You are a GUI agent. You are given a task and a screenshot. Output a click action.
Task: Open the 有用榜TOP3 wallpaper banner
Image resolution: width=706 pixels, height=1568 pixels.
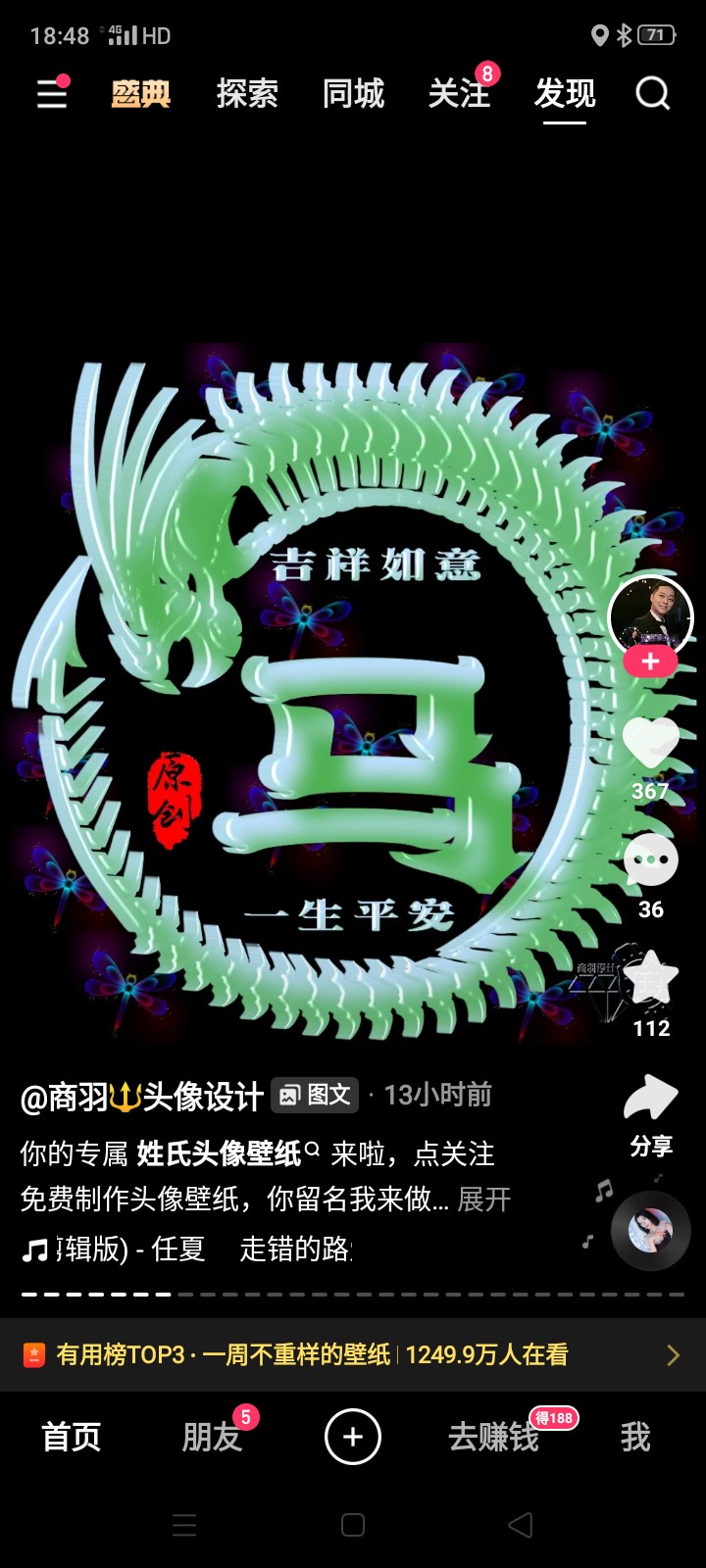353,1354
